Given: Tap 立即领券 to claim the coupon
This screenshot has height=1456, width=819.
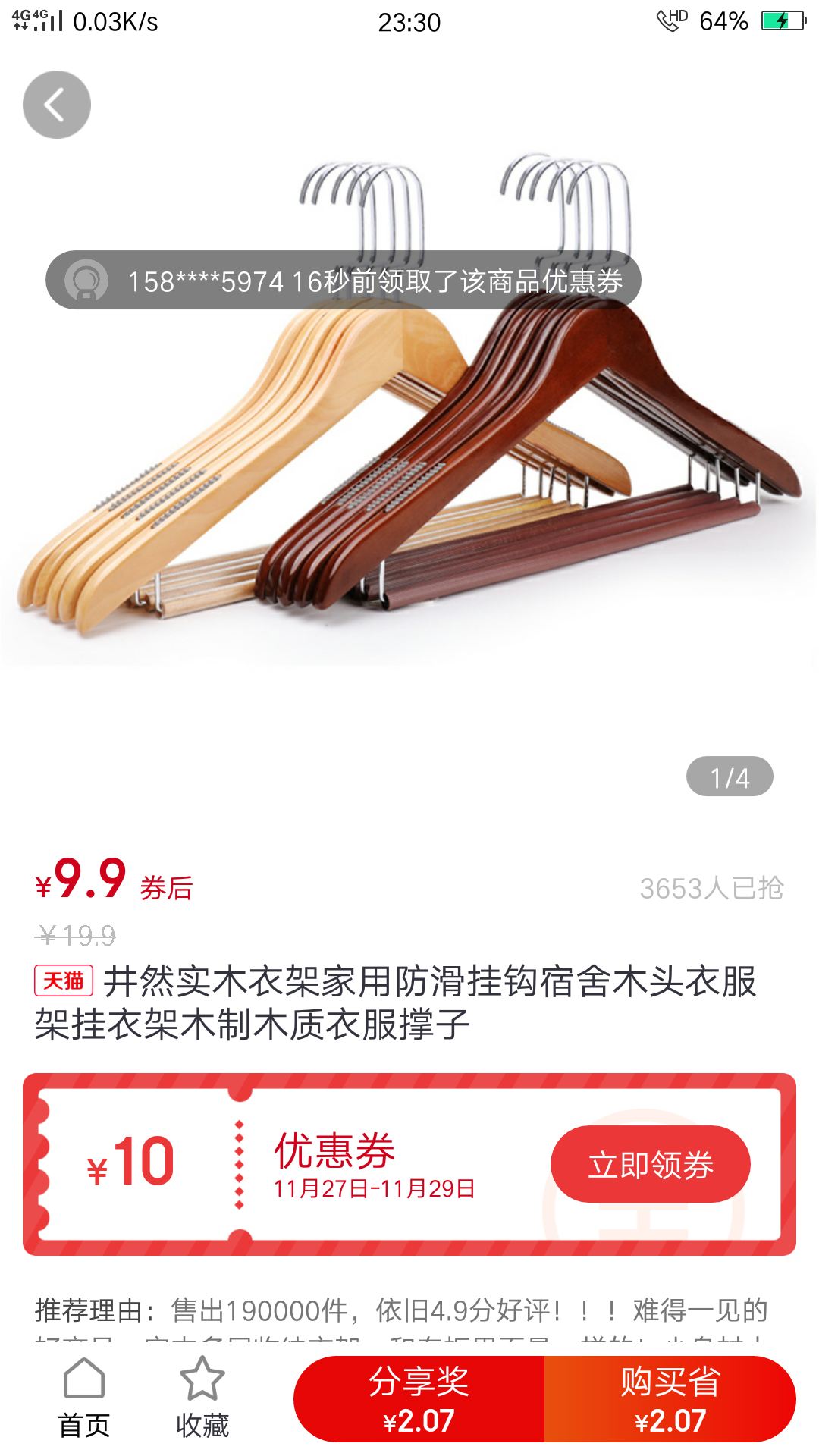Looking at the screenshot, I should (650, 1164).
